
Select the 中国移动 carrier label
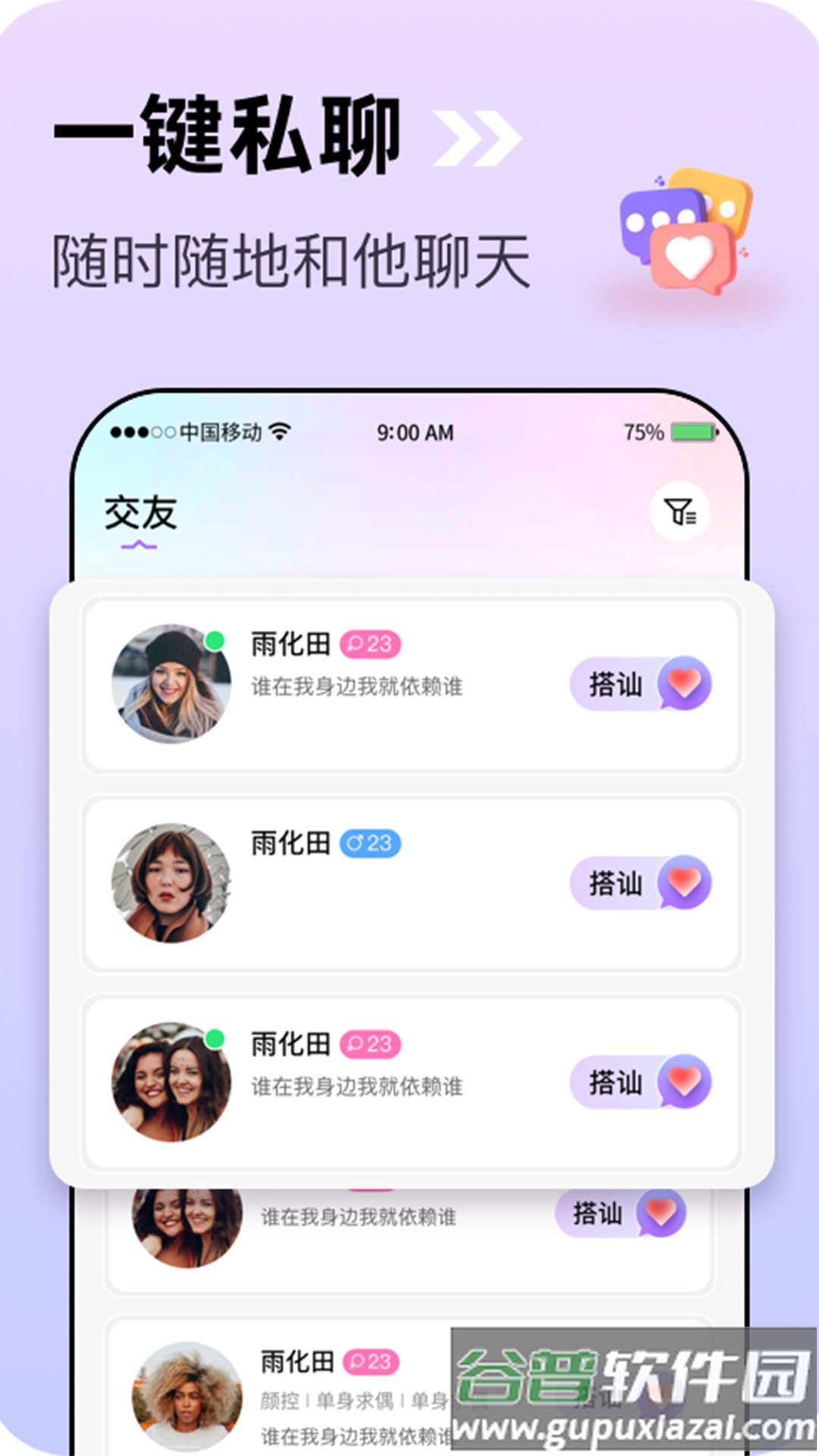coord(219,431)
